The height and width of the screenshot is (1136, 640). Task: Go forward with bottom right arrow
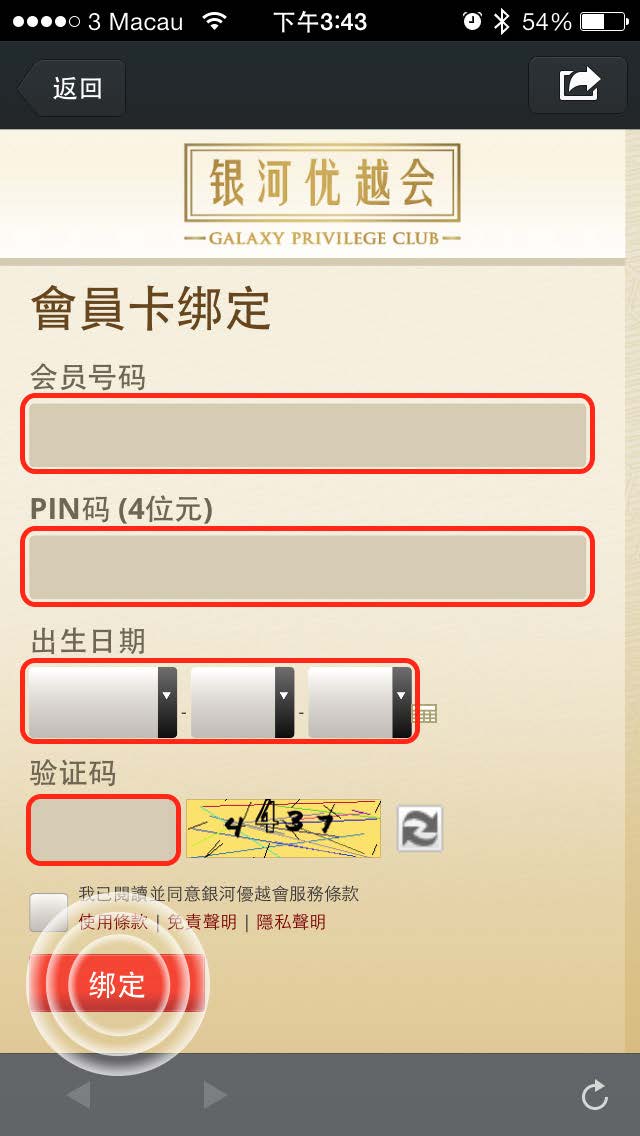click(214, 1095)
